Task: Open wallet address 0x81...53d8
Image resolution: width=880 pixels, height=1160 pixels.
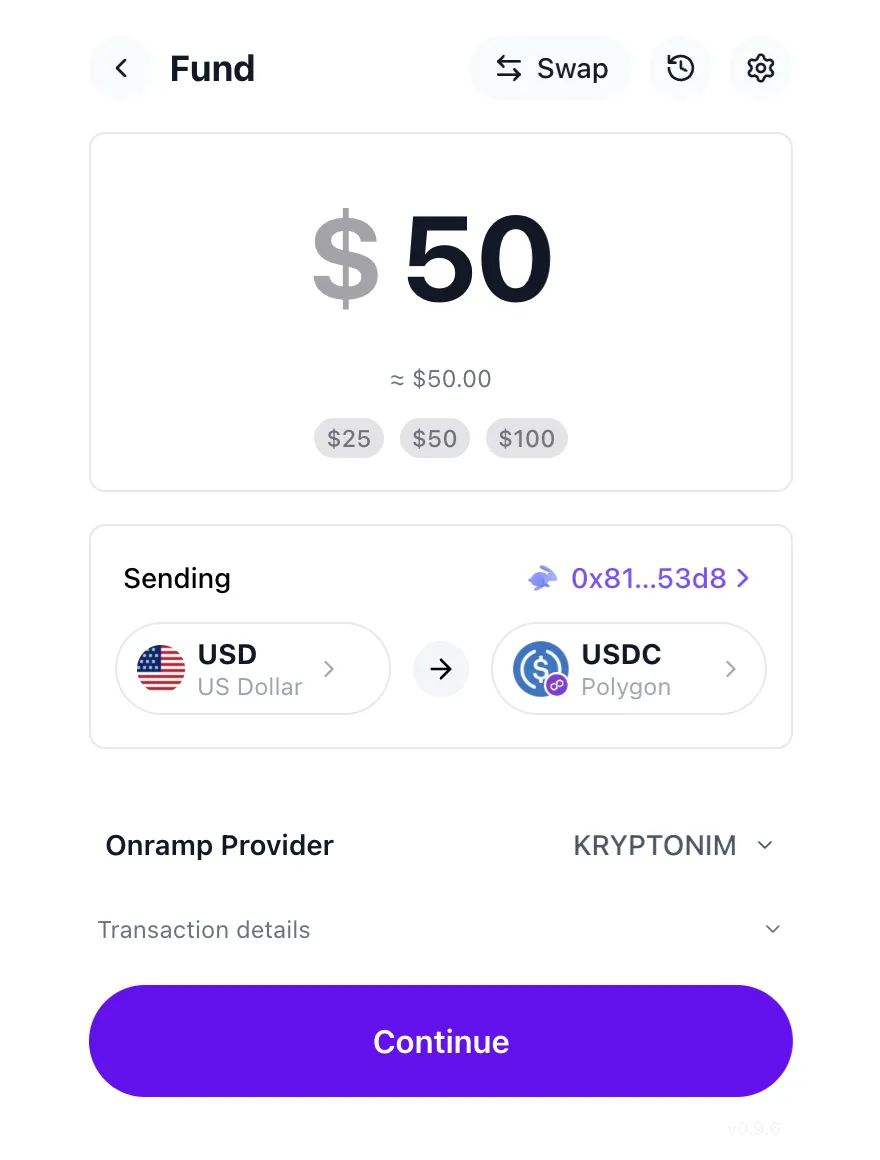Action: pyautogui.click(x=640, y=578)
